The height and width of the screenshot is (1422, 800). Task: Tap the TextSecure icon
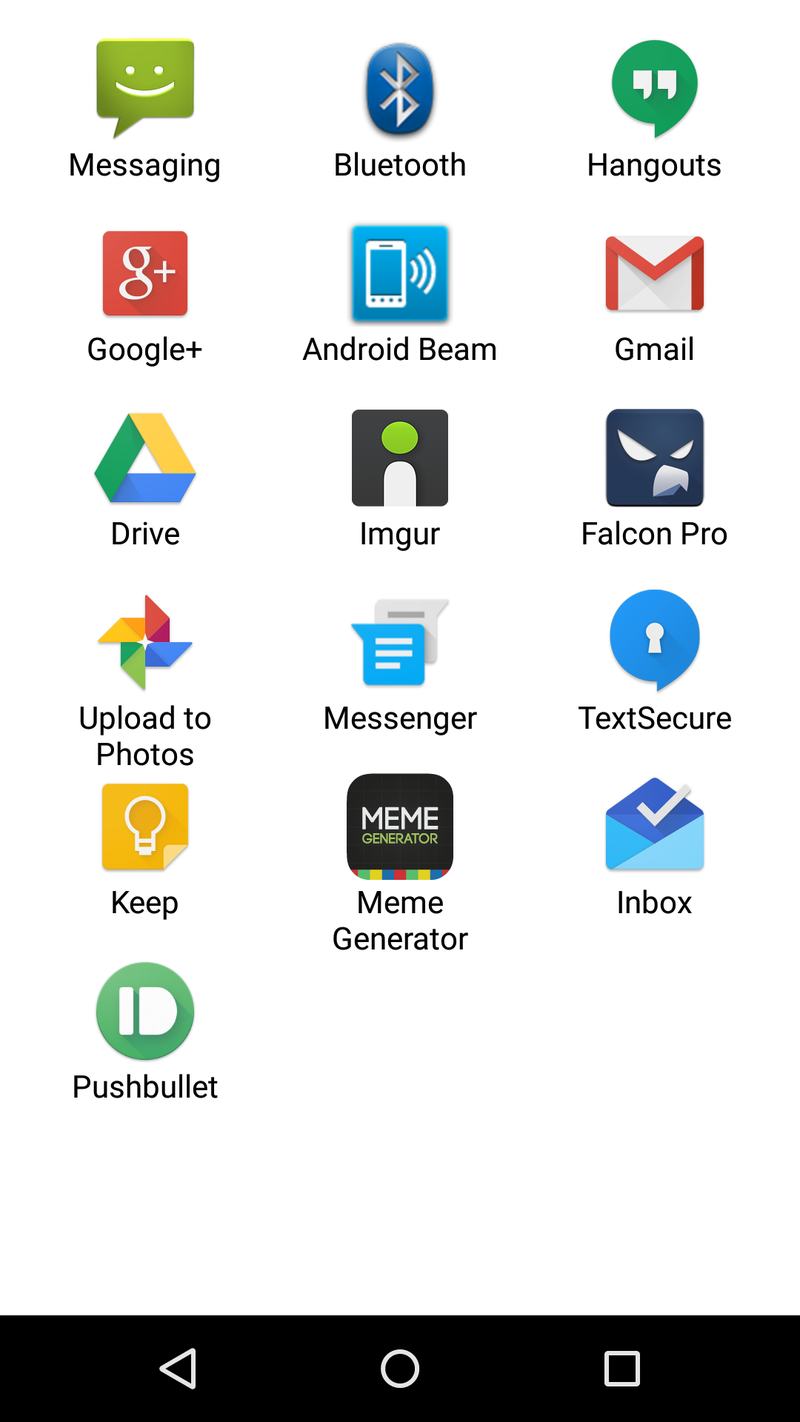coord(654,640)
